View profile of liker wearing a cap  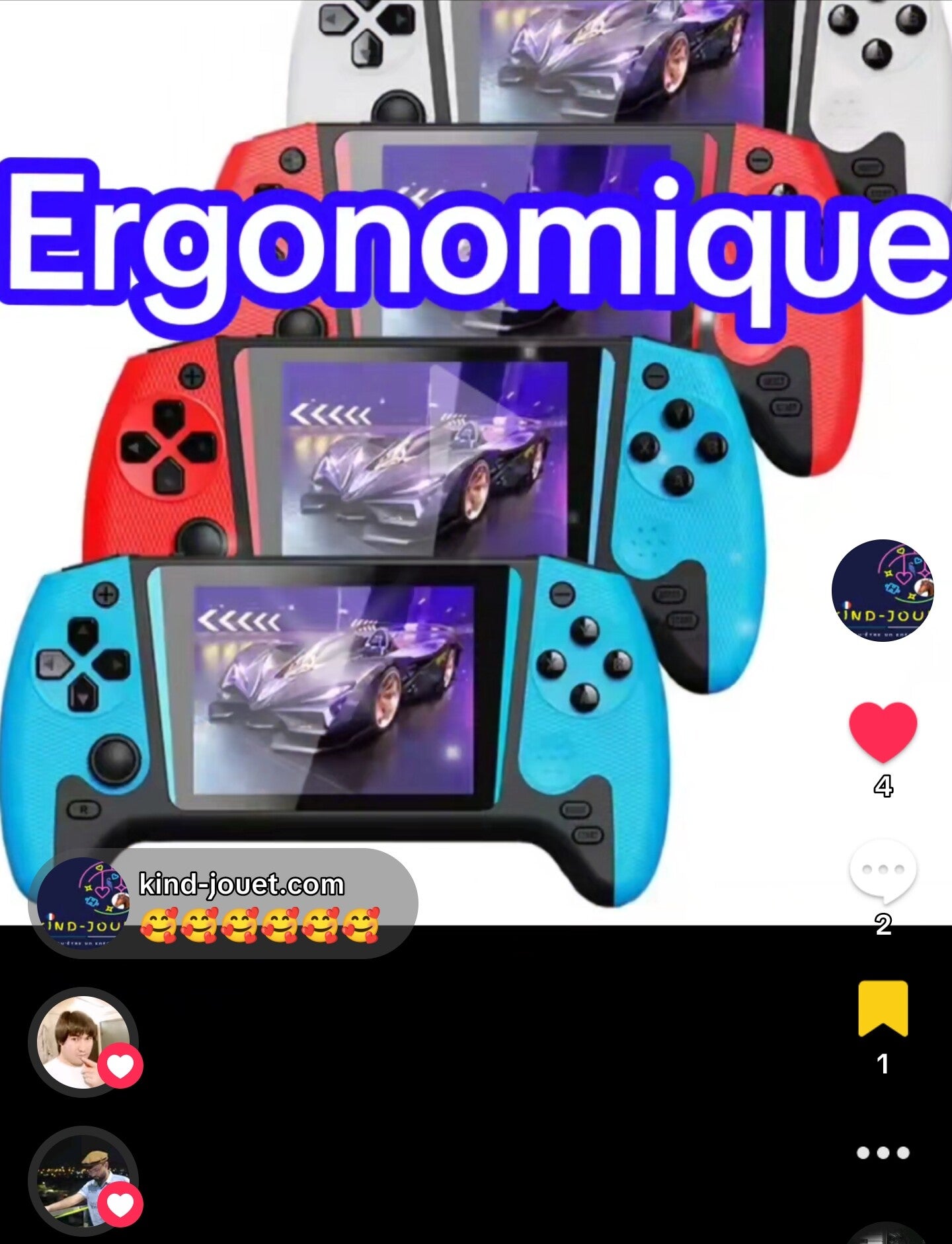tap(83, 1181)
